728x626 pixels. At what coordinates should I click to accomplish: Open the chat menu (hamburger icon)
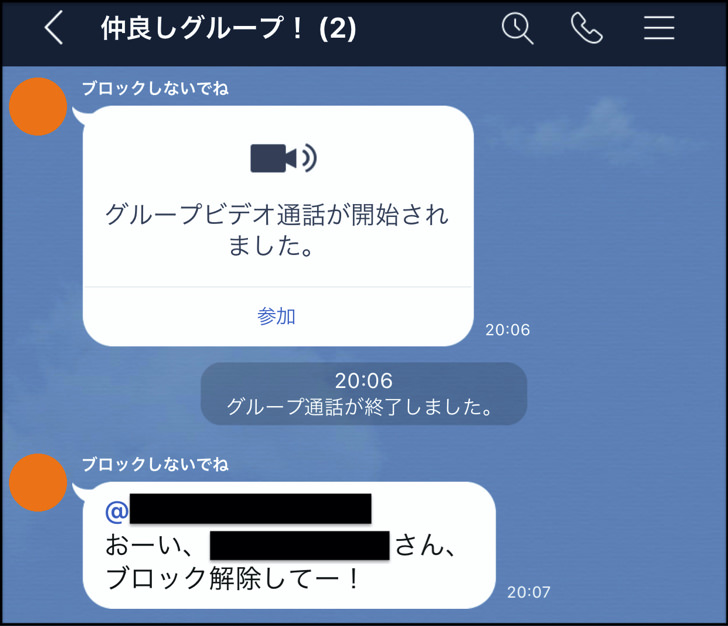(x=659, y=28)
